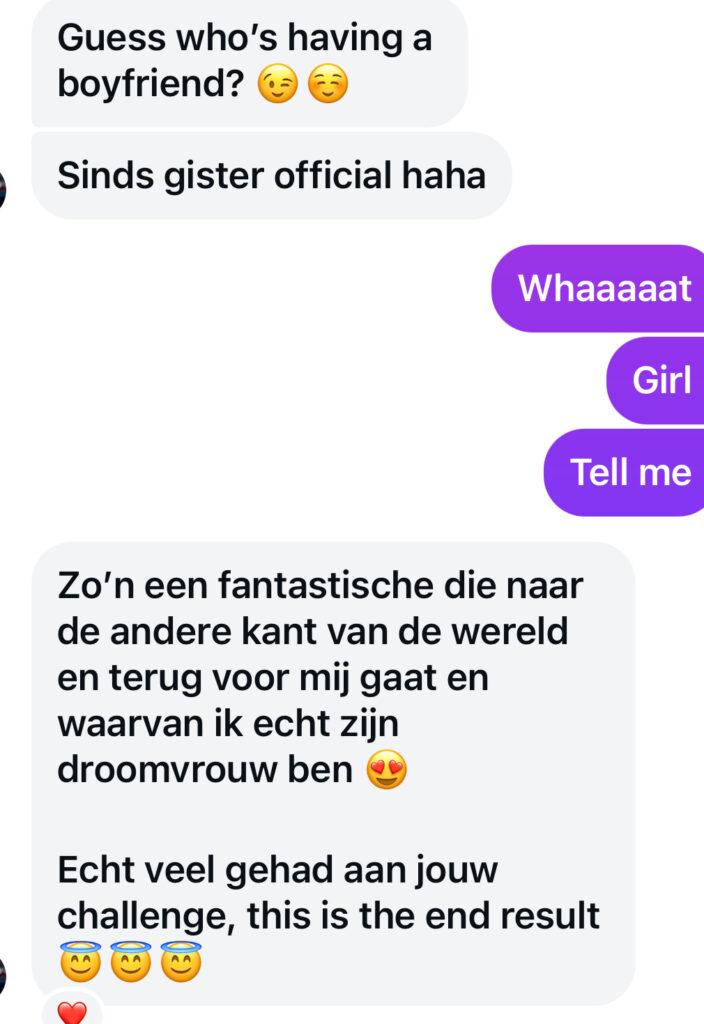Open the heart reaction under the last message
This screenshot has width=704, height=1024.
click(72, 1013)
